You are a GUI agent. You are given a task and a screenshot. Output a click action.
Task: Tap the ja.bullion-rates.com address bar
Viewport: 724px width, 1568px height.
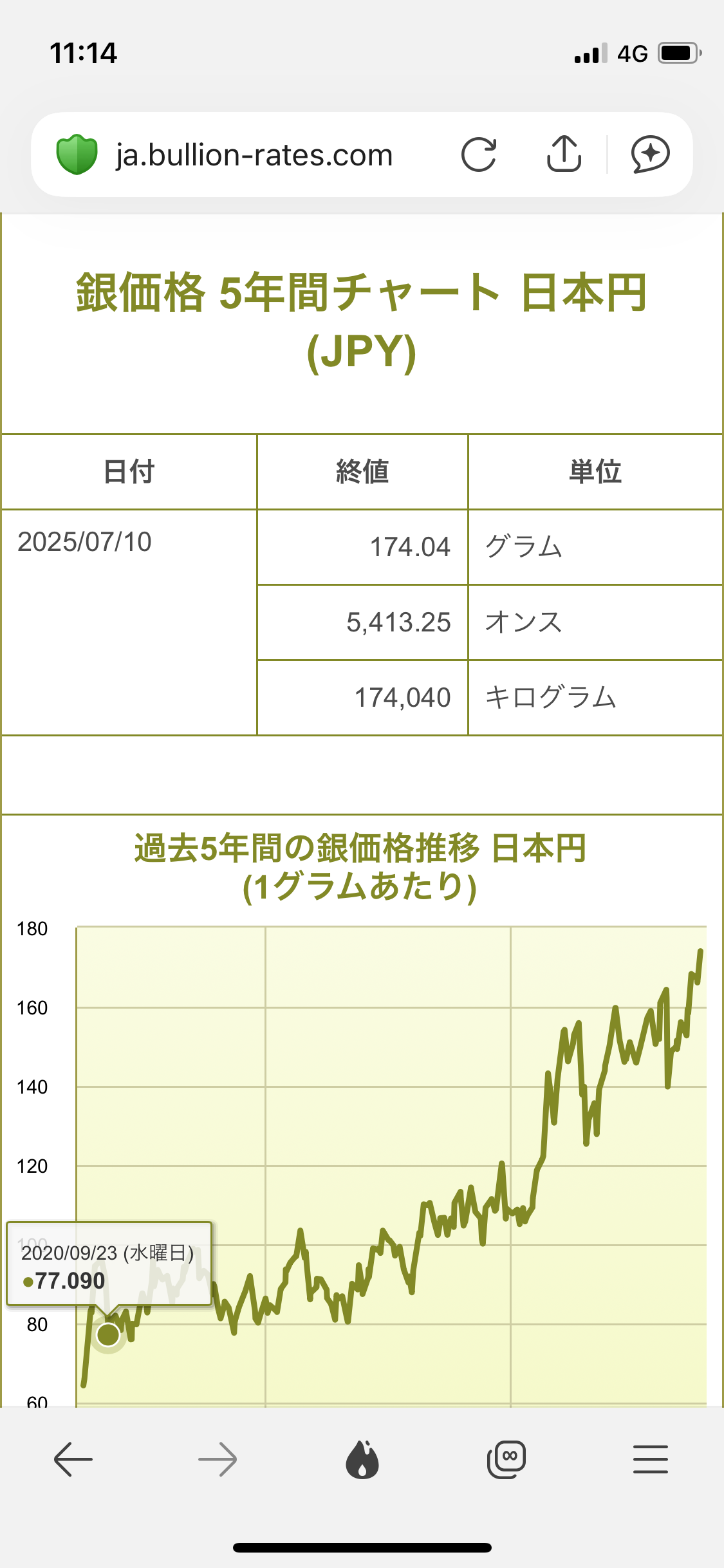(x=254, y=155)
